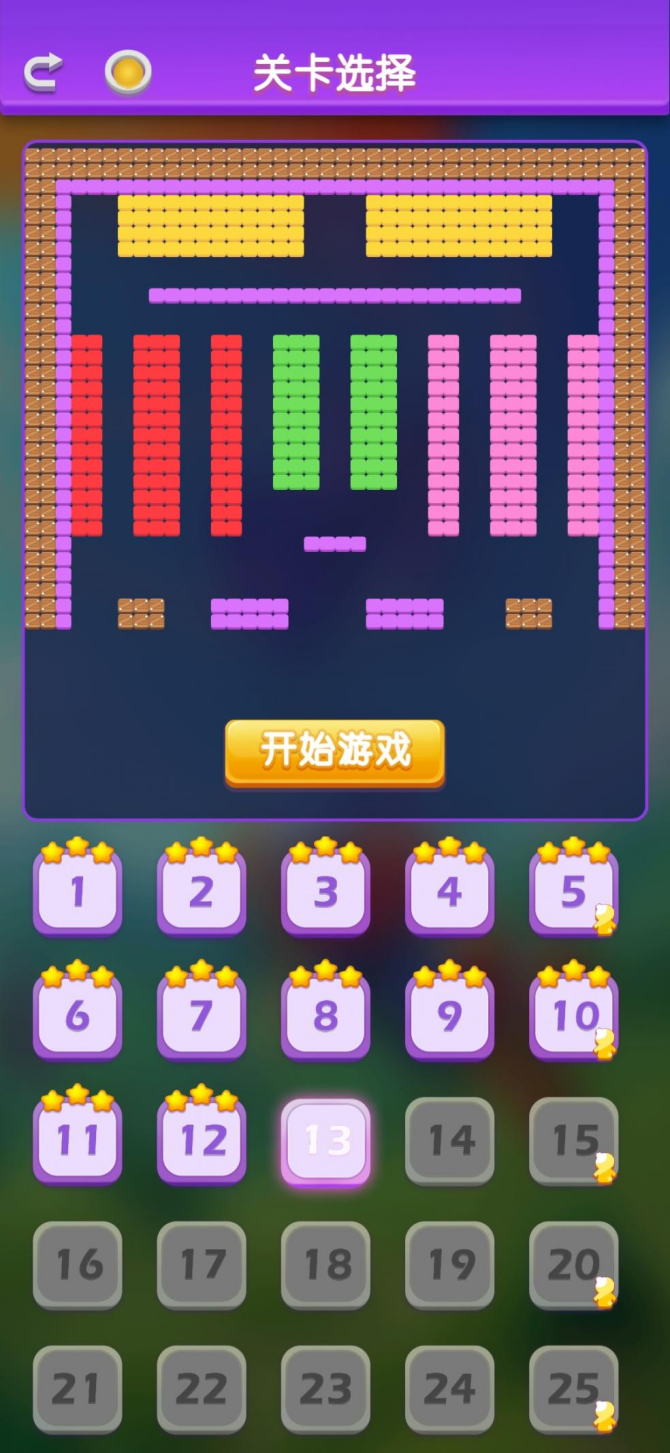Choose level 2
The image size is (670, 1453).
point(202,891)
